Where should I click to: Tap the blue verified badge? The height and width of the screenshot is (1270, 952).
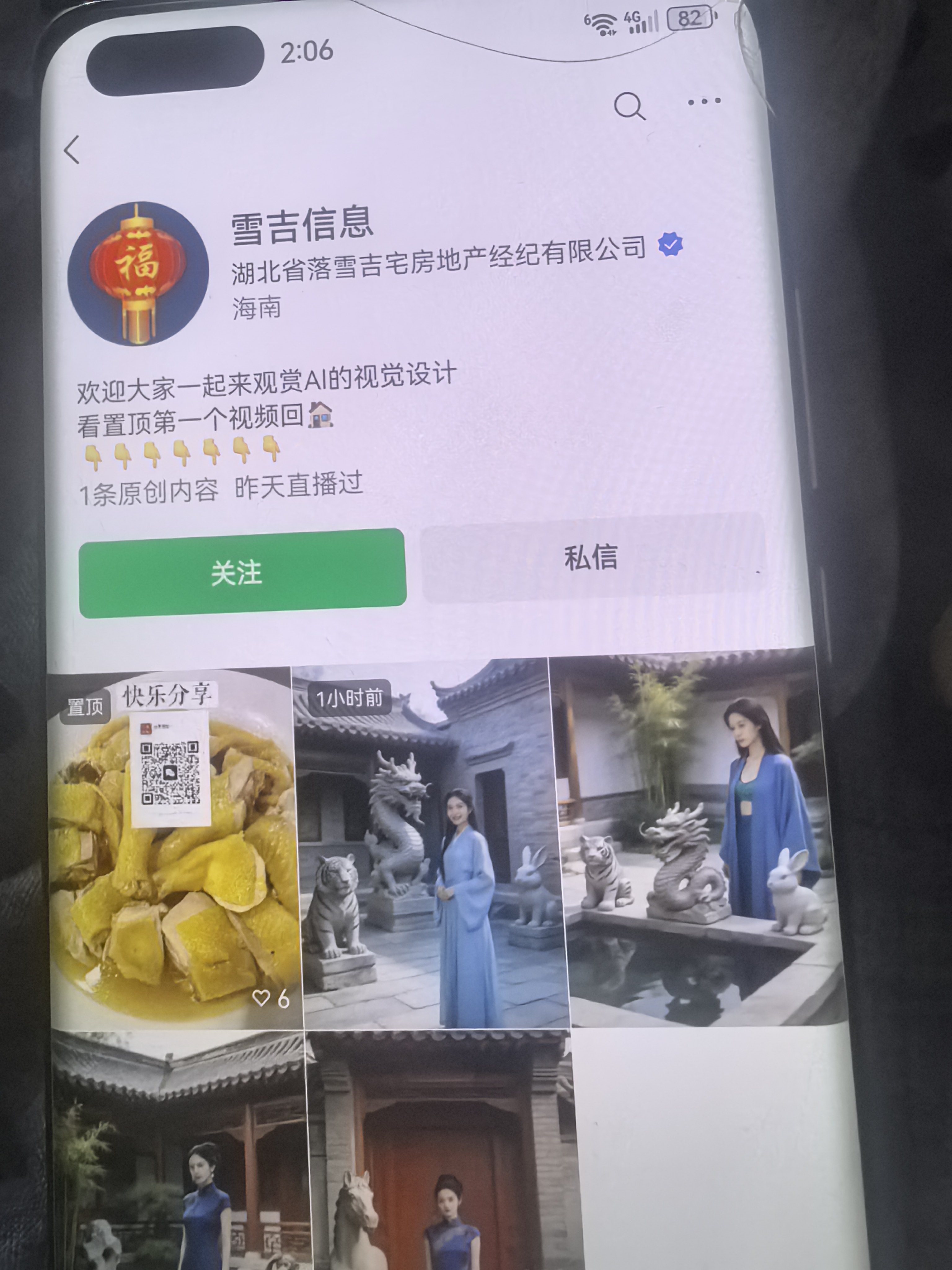tap(670, 246)
